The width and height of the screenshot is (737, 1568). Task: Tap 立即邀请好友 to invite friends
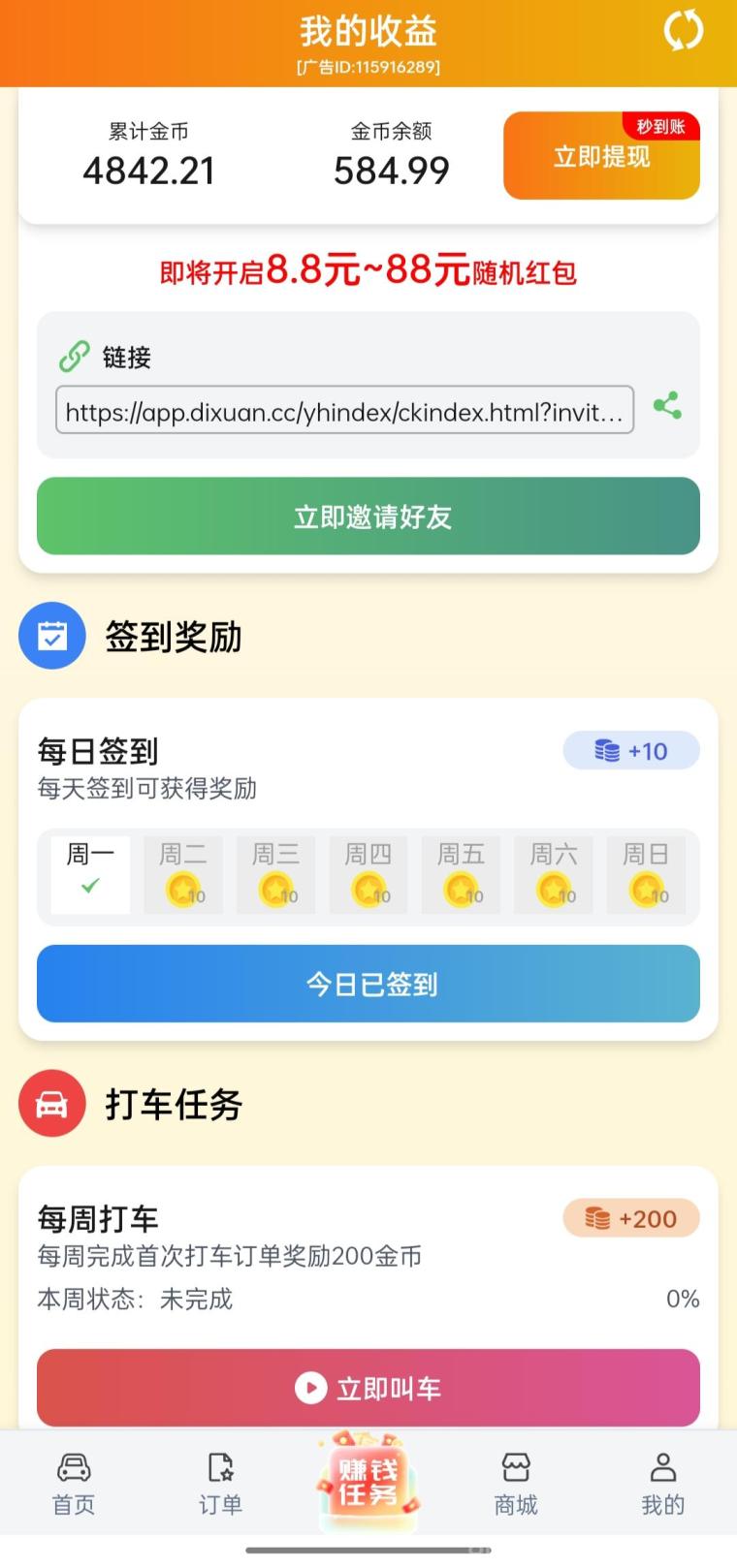(x=368, y=517)
